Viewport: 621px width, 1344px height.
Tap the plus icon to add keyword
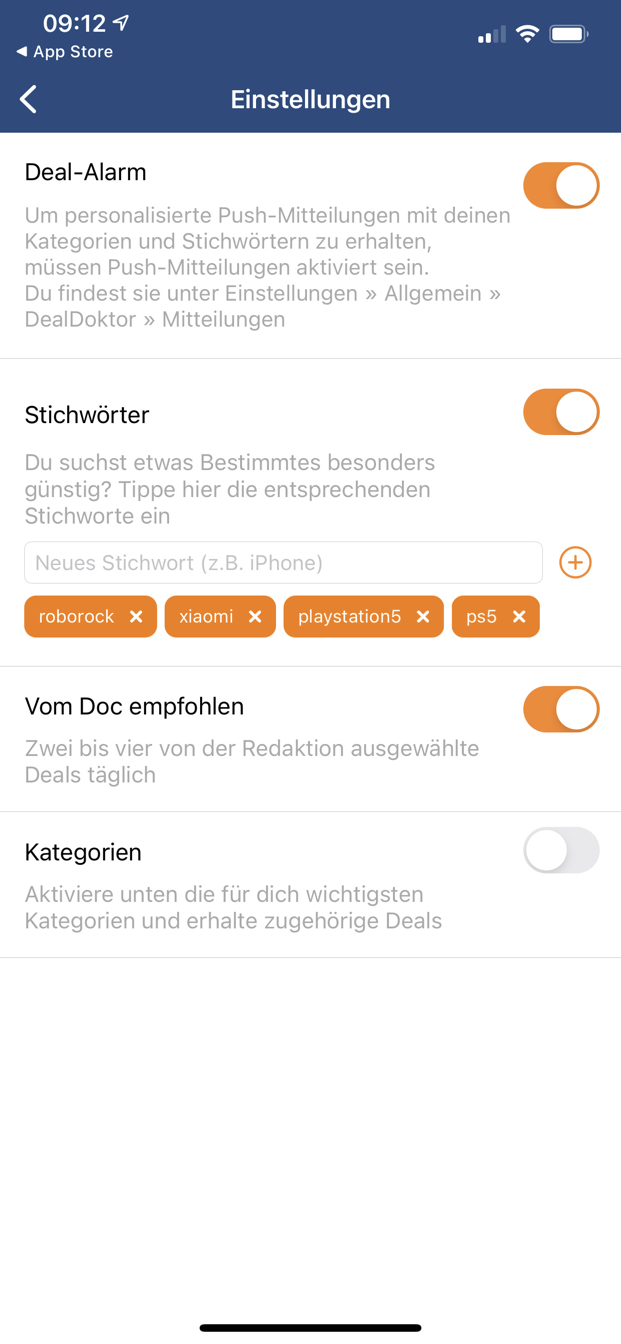coord(575,563)
